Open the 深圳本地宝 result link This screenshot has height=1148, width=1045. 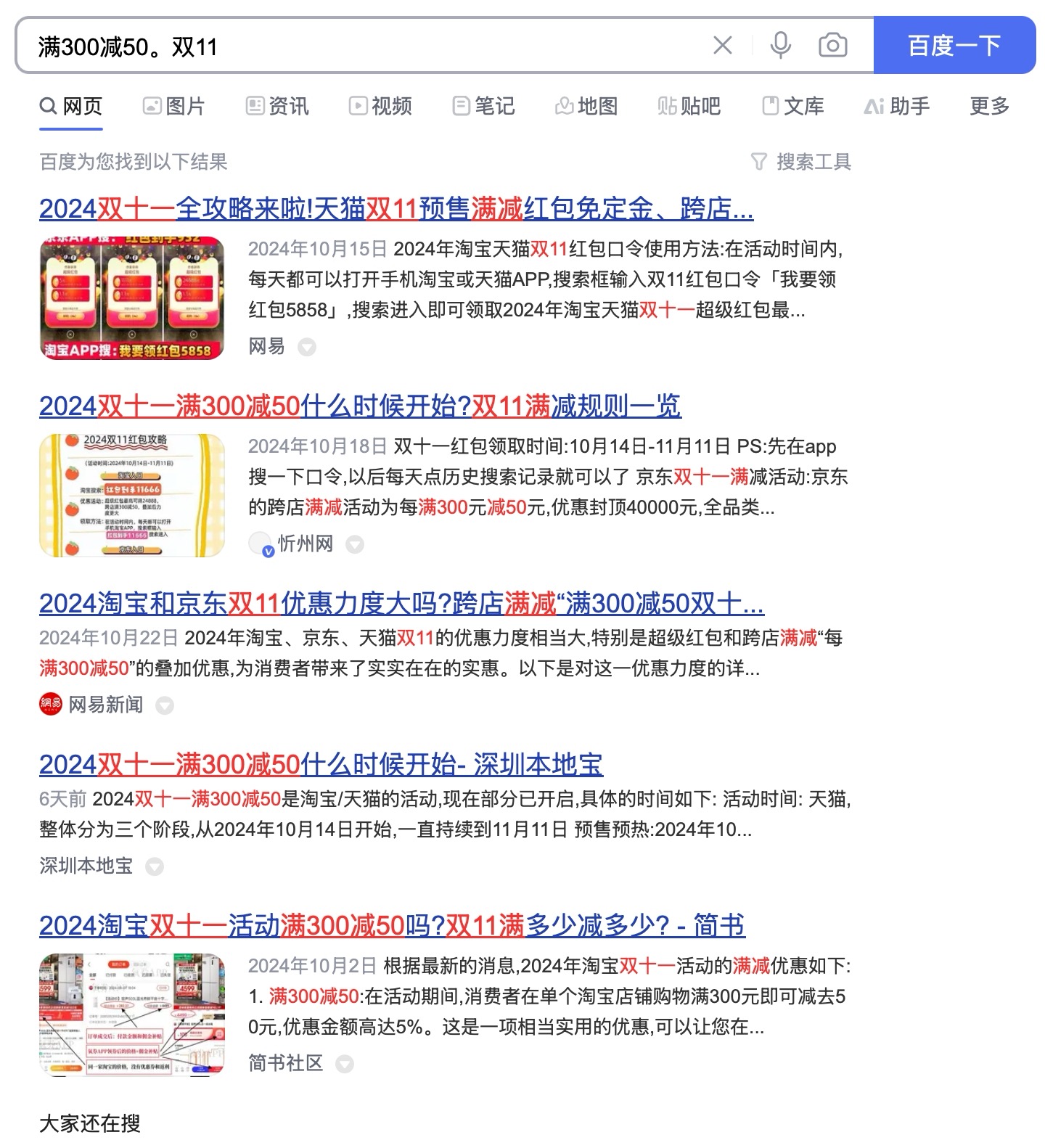pyautogui.click(x=321, y=765)
